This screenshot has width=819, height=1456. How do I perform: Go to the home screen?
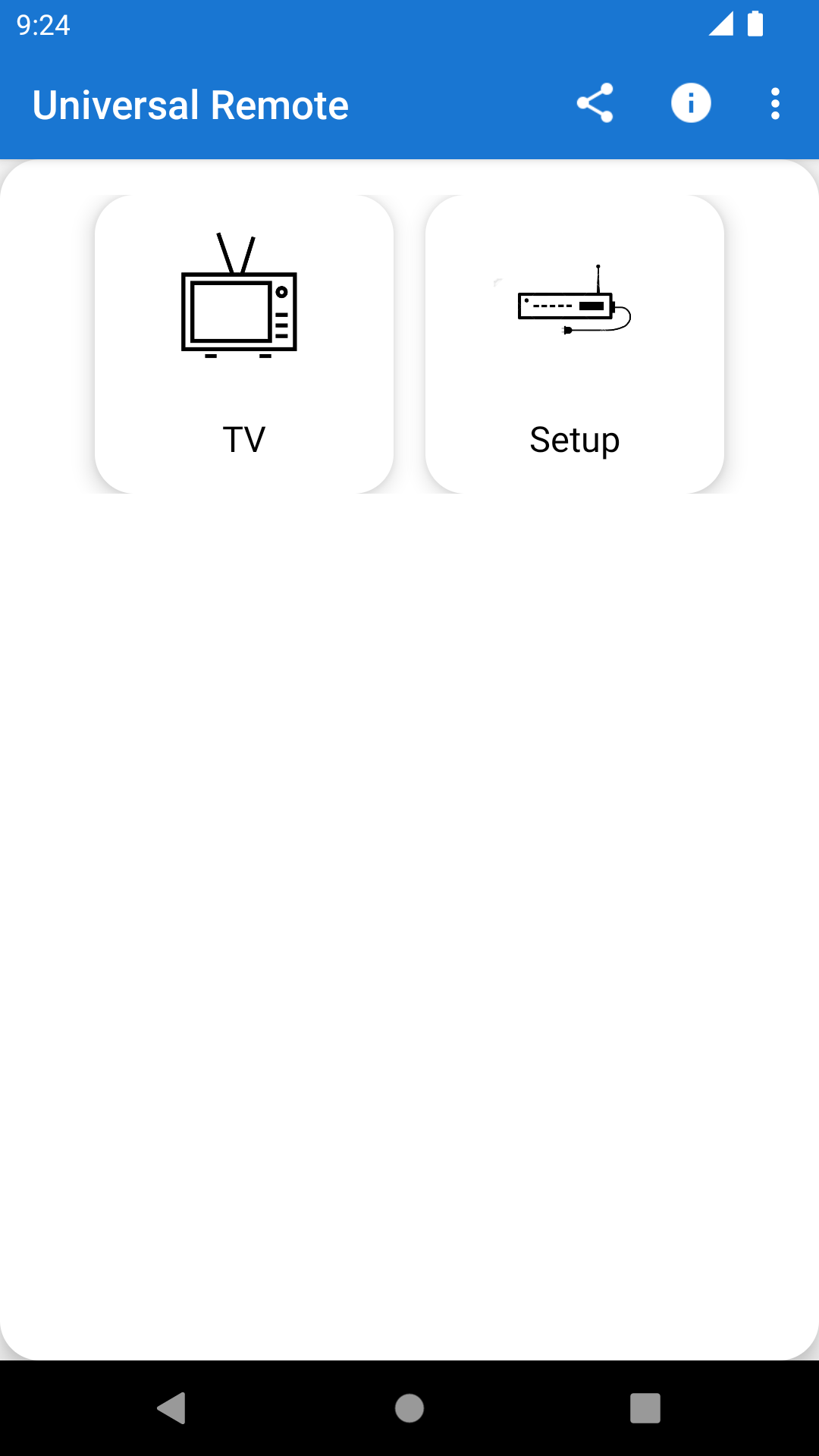(x=409, y=1408)
